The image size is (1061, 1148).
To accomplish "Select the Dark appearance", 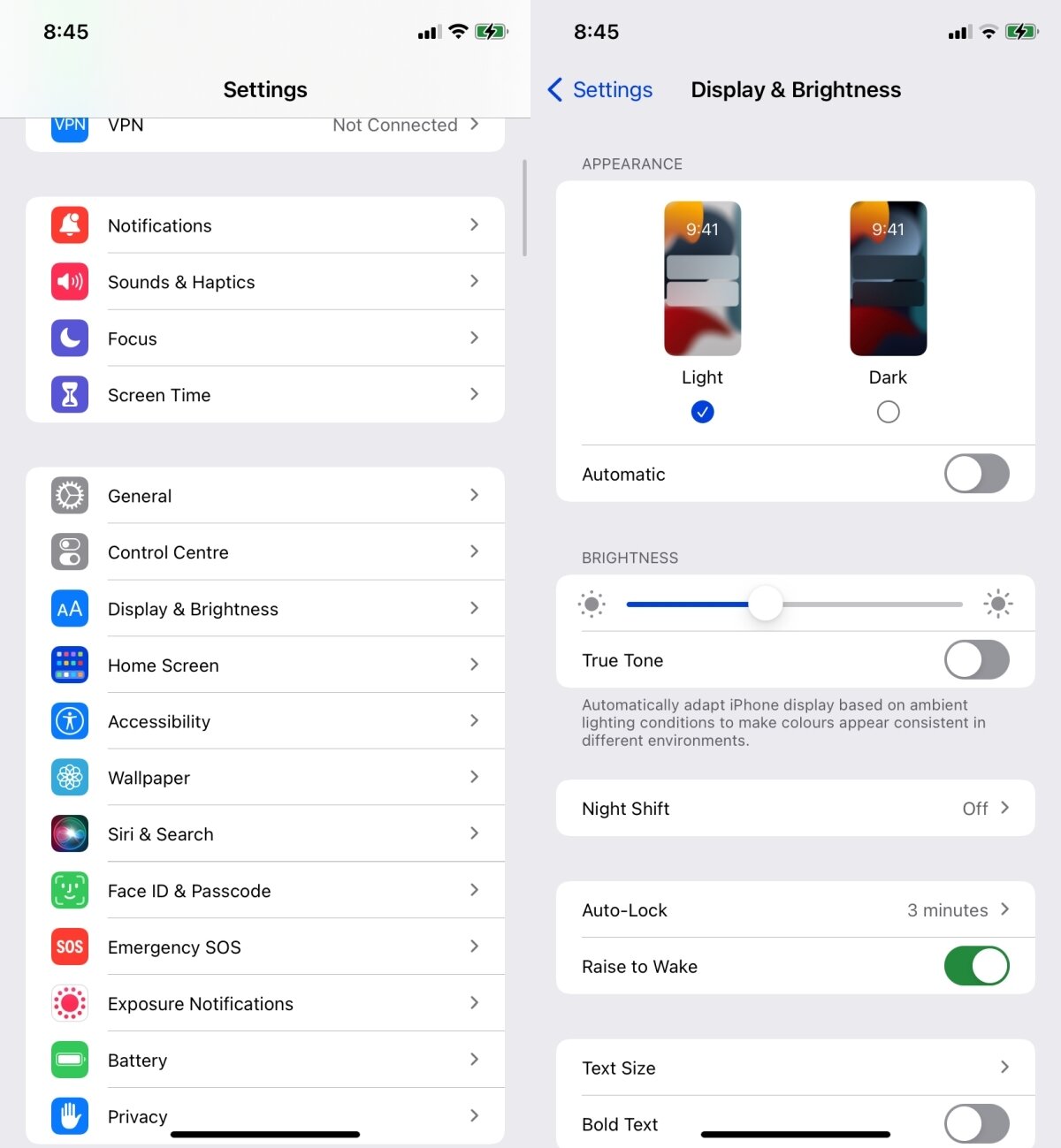I will [x=888, y=412].
